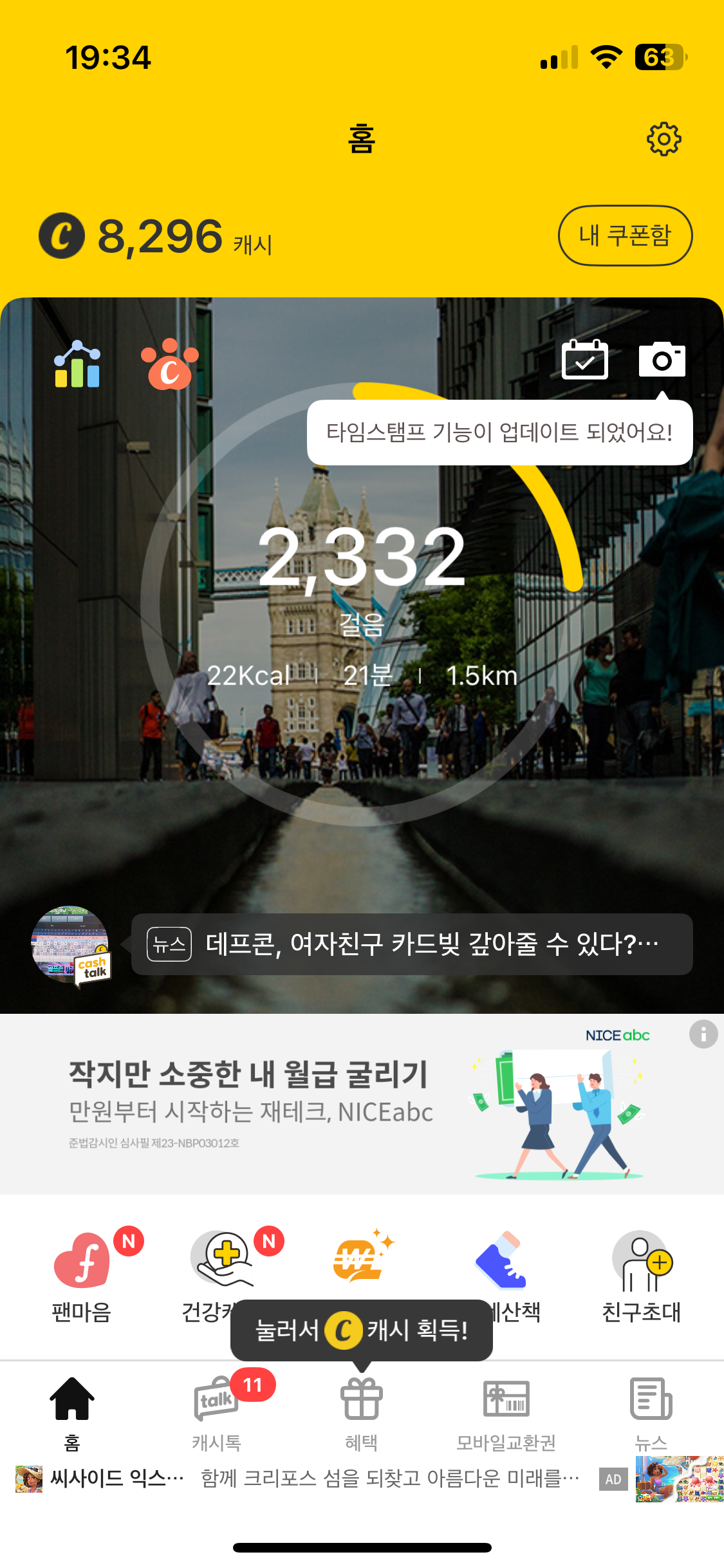The width and height of the screenshot is (724, 1568).
Task: Tap the ad info icon
Action: point(703,1034)
